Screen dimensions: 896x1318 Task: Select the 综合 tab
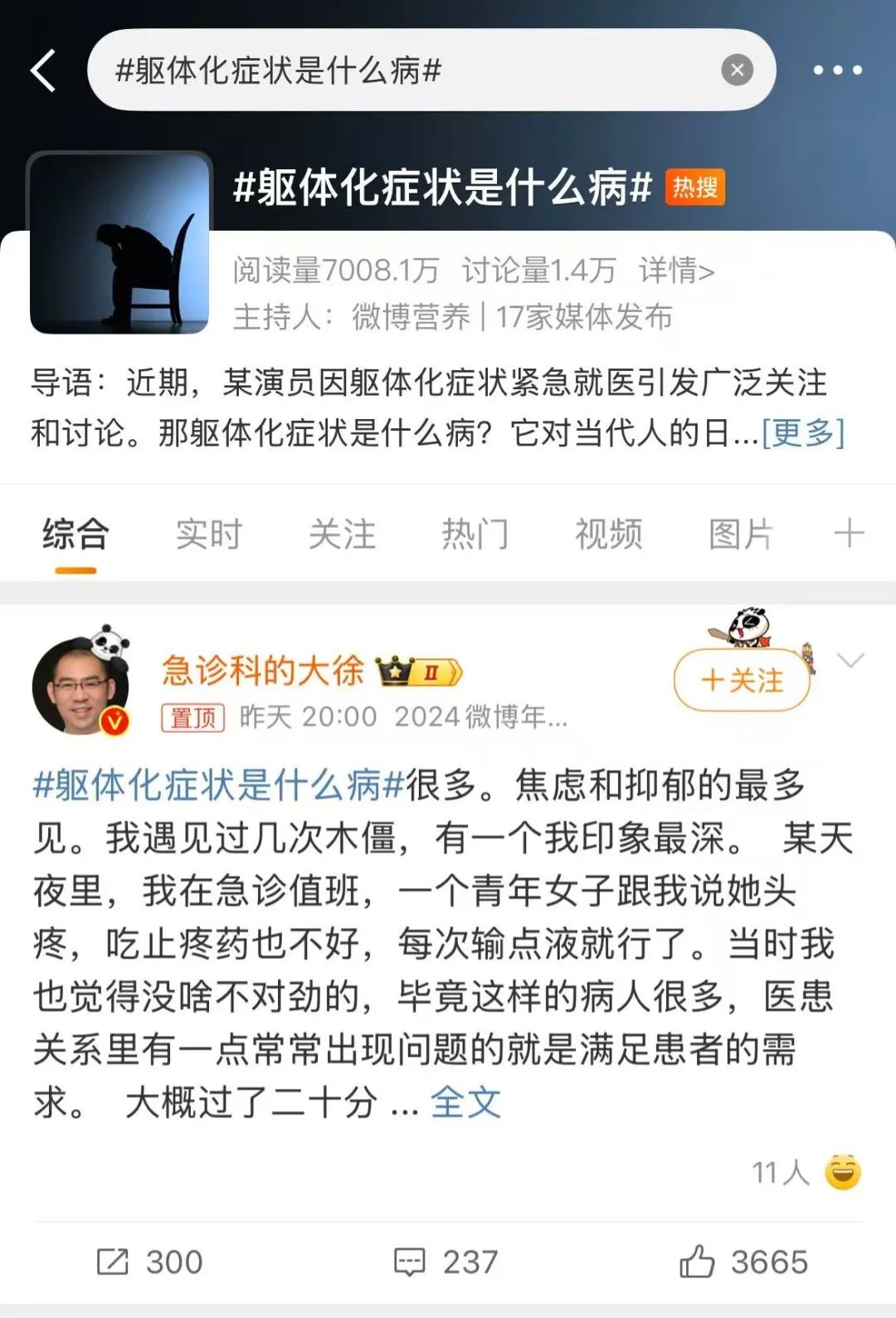75,534
